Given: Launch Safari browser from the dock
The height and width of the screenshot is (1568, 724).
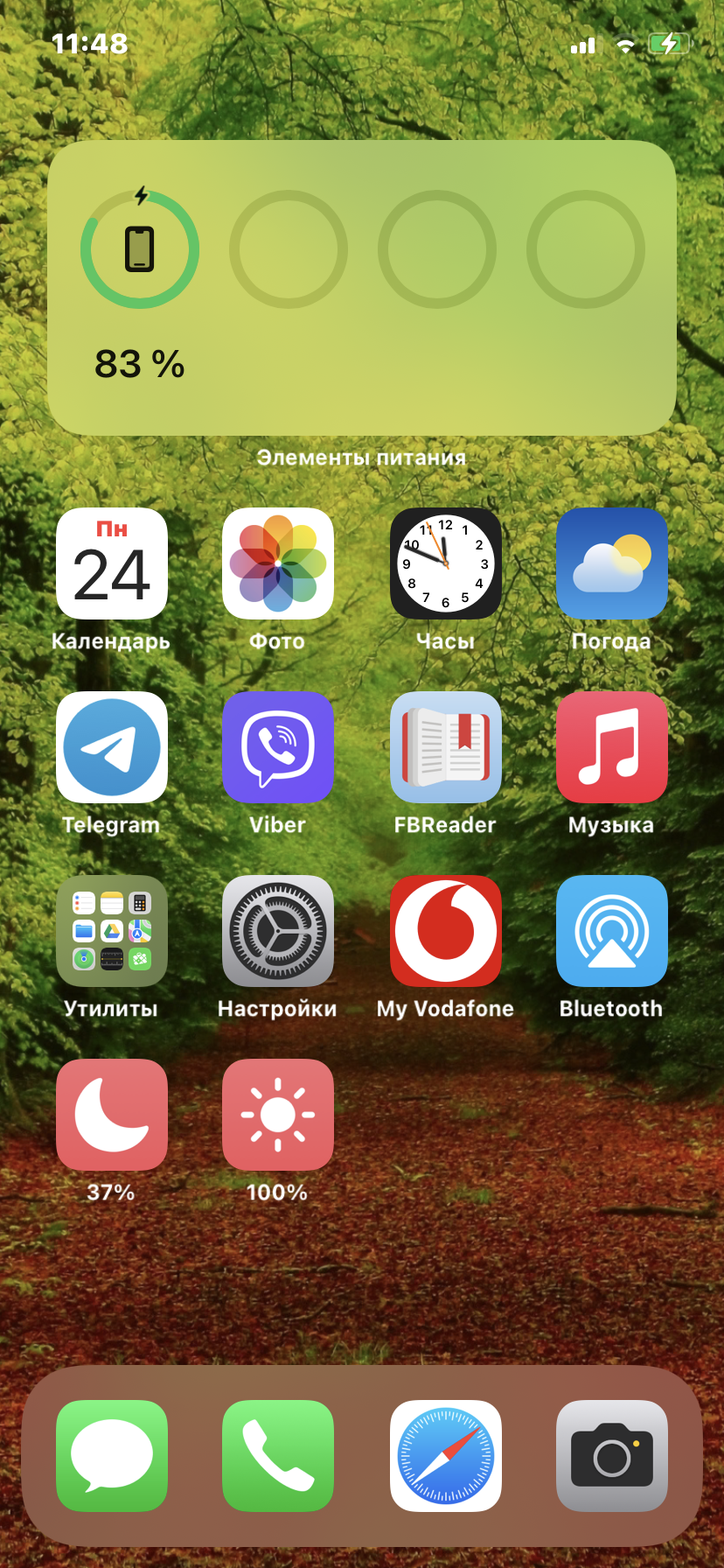Looking at the screenshot, I should pos(445,1456).
